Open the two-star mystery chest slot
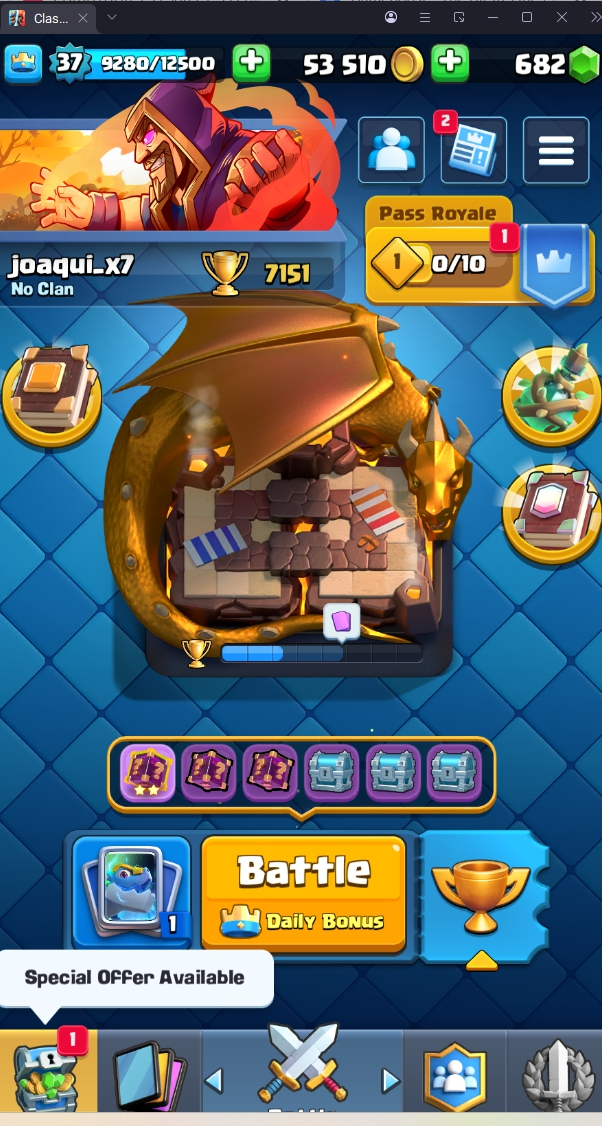Viewport: 602px width, 1126px height. coord(148,773)
